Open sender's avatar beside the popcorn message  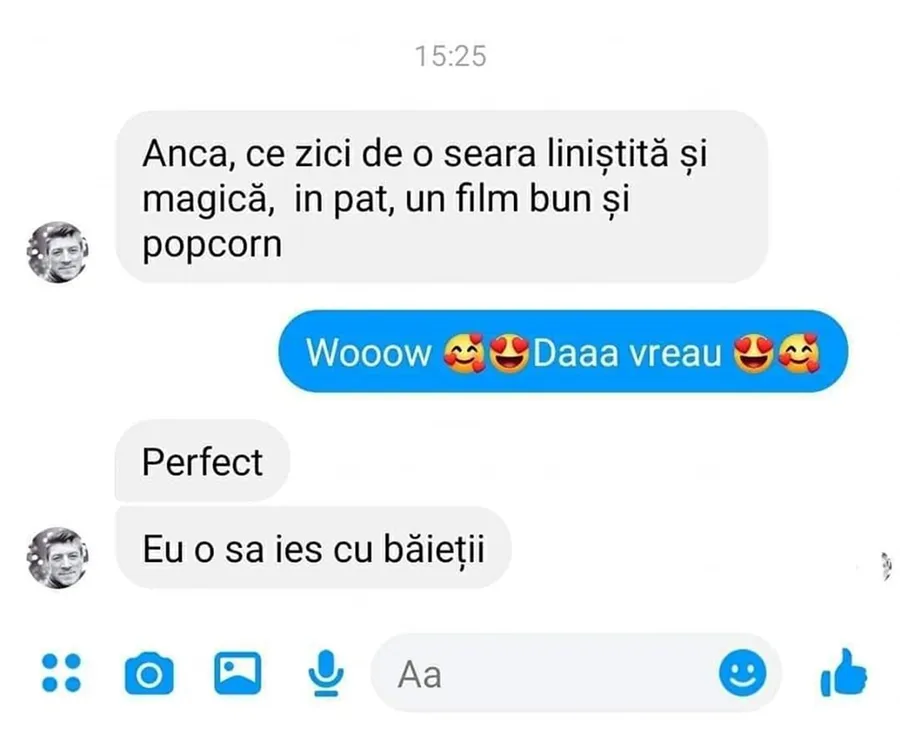tap(57, 252)
